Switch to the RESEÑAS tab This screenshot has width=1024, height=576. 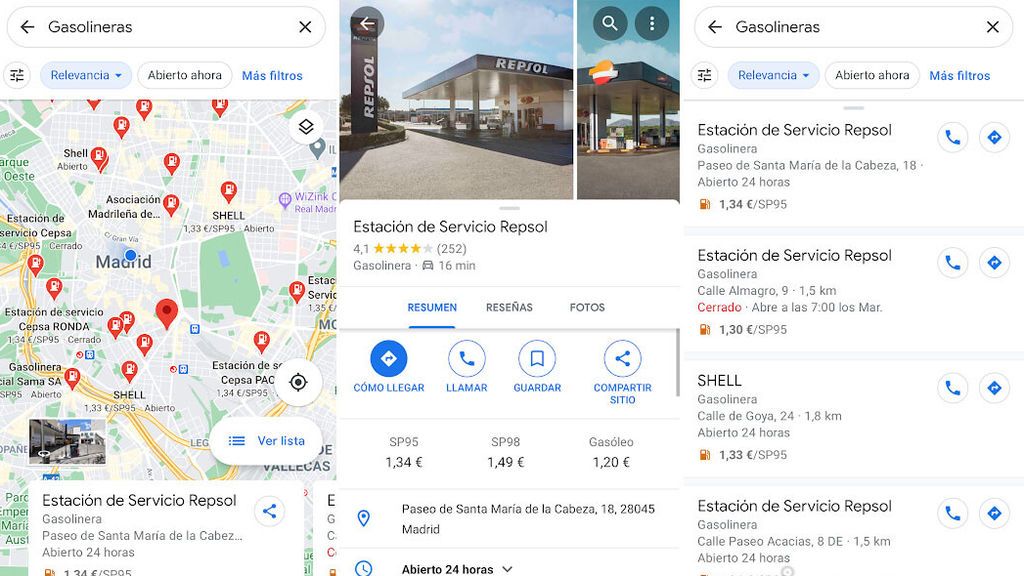(x=509, y=307)
